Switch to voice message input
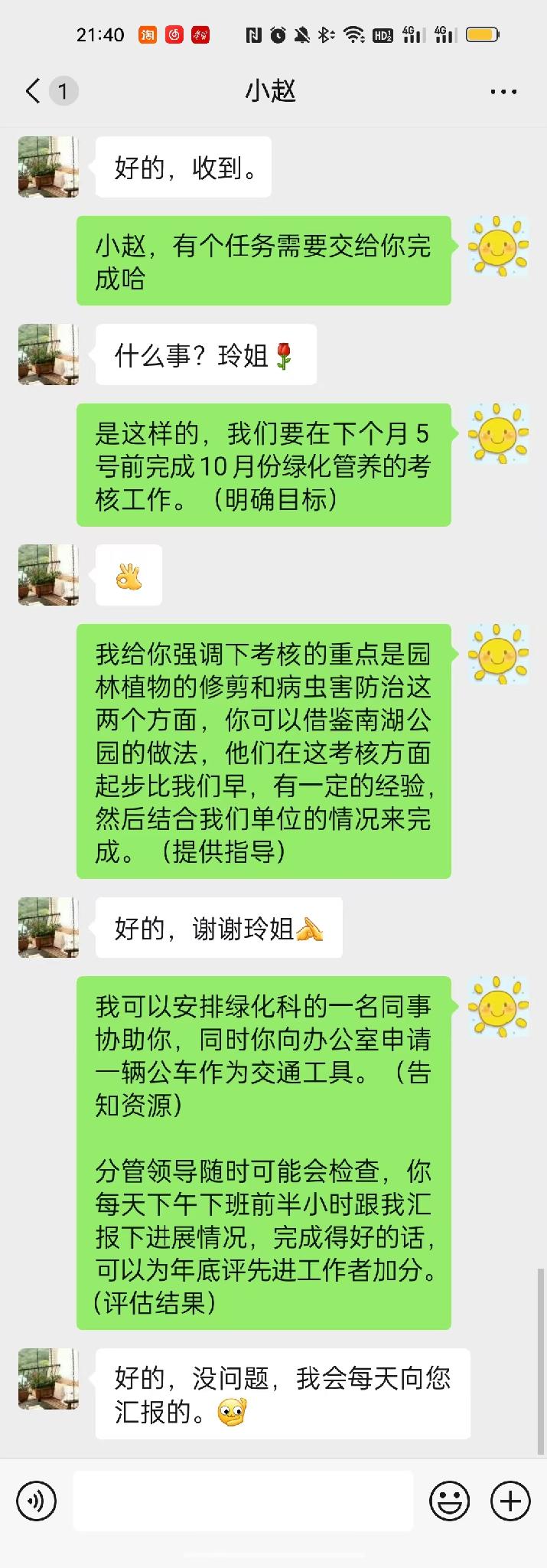 36,1500
